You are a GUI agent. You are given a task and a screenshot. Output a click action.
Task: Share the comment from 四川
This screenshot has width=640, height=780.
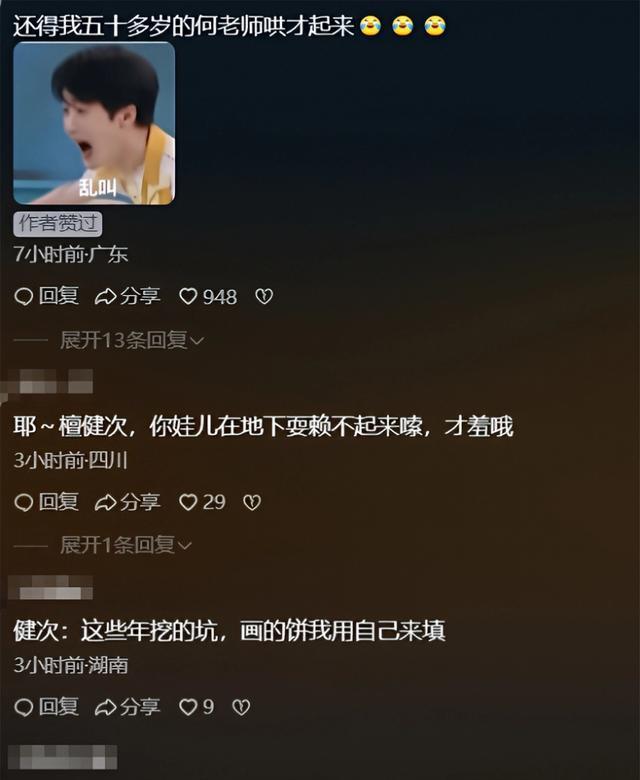pos(127,502)
